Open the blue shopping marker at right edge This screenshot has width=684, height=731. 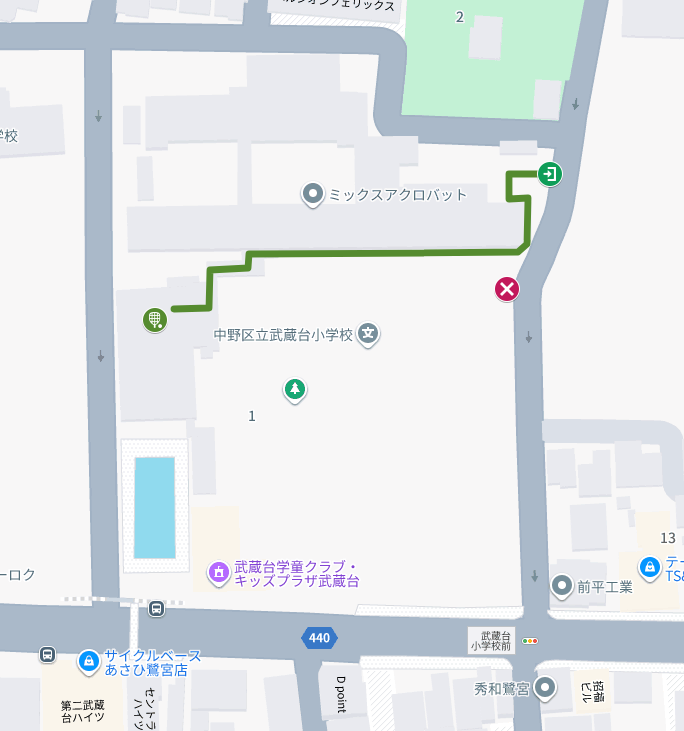point(650,568)
